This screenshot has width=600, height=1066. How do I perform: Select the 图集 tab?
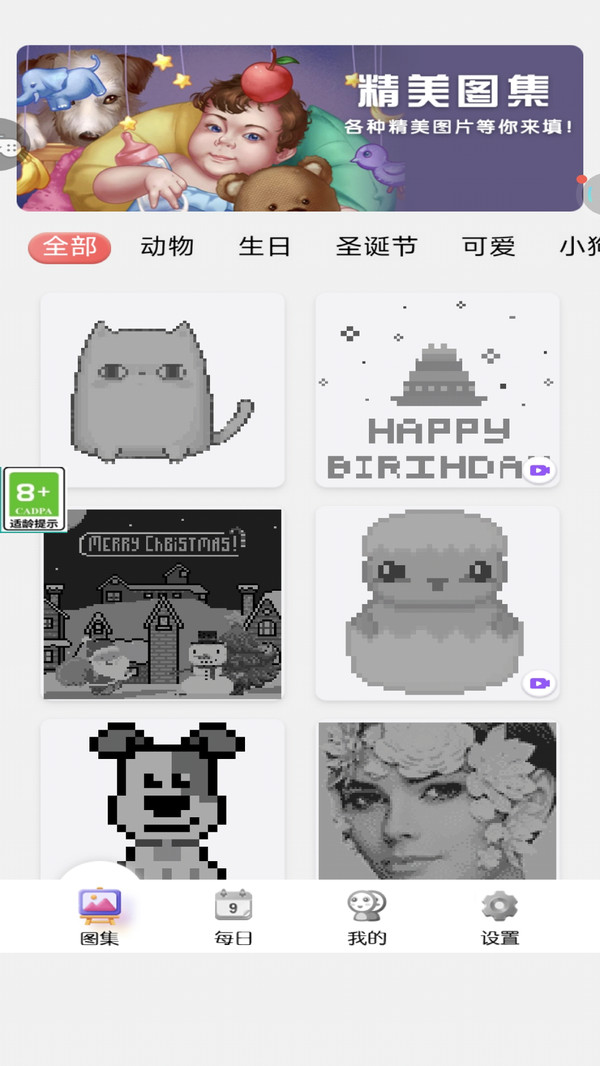click(100, 917)
